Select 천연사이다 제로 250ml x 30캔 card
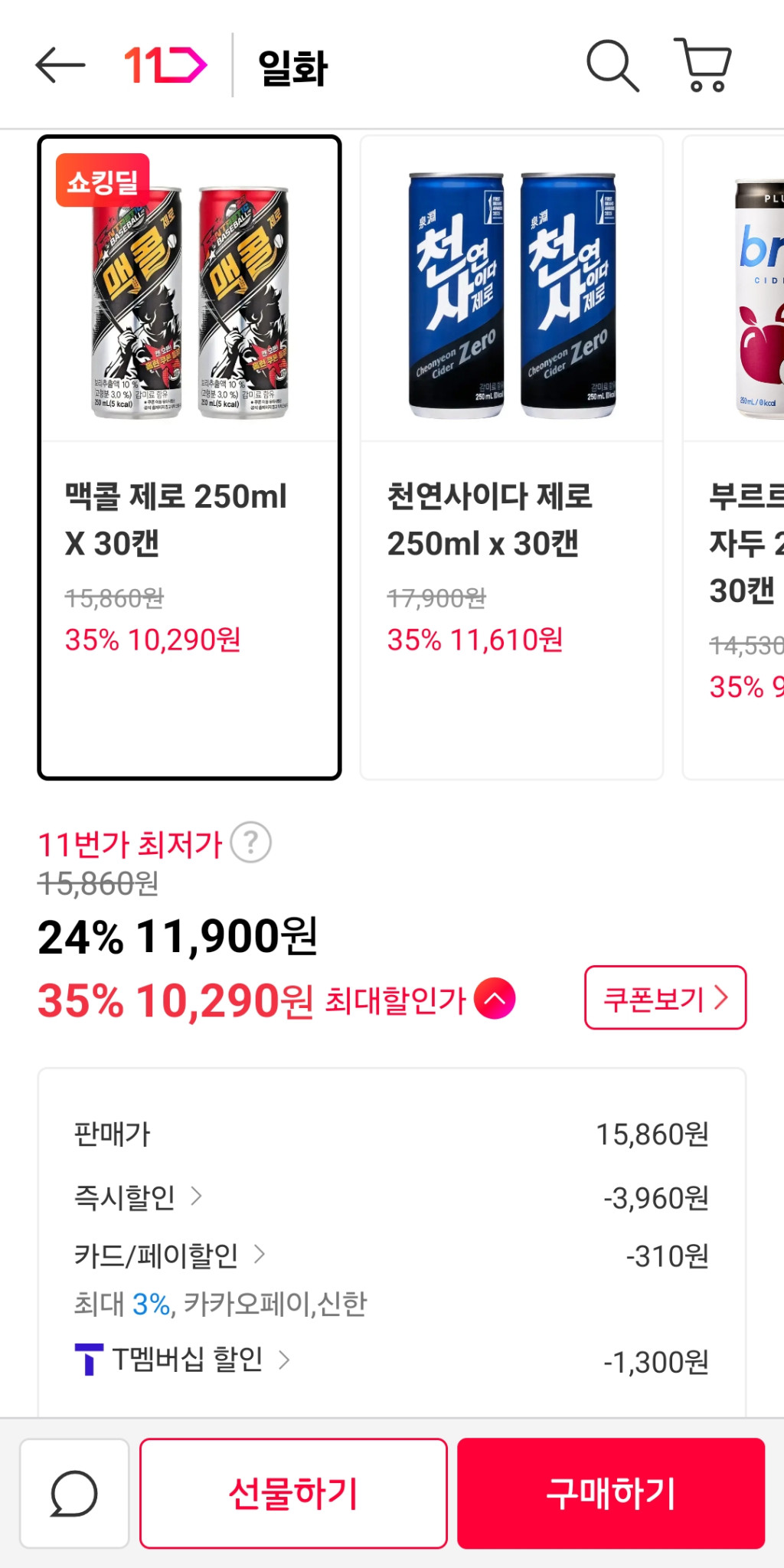Image resolution: width=784 pixels, height=1568 pixels. (x=511, y=457)
